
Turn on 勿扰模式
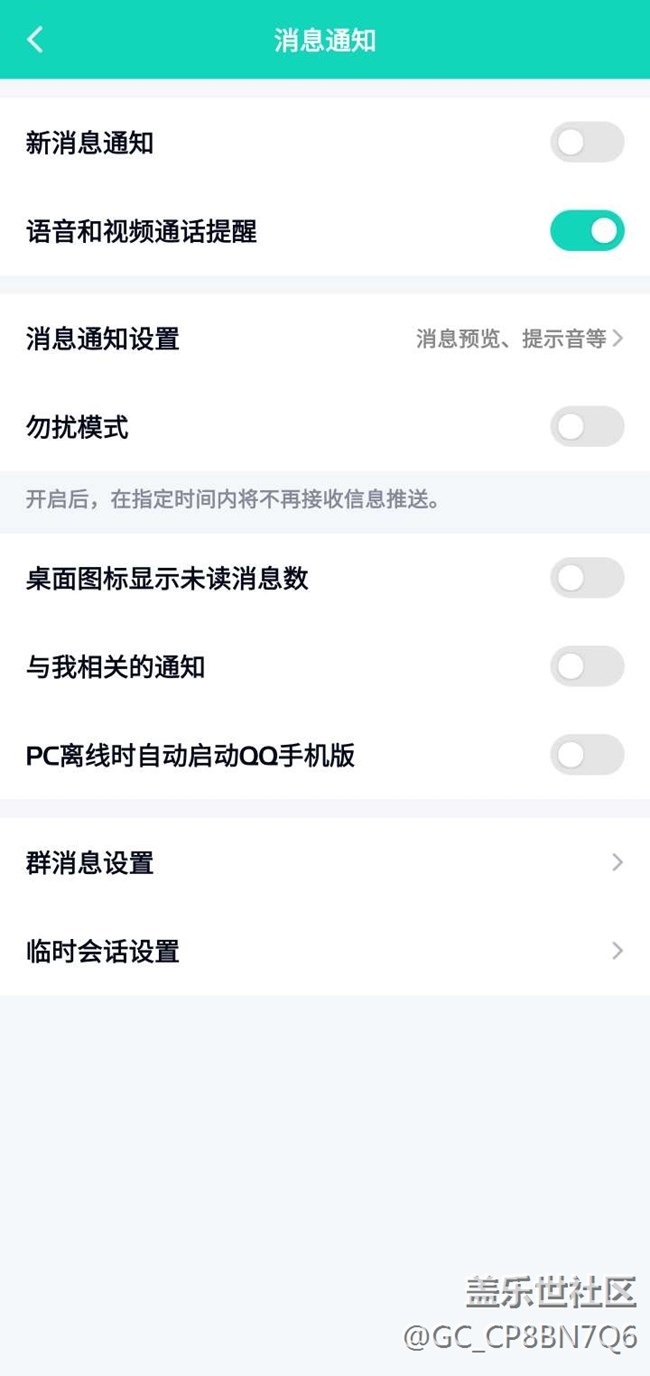pos(587,427)
